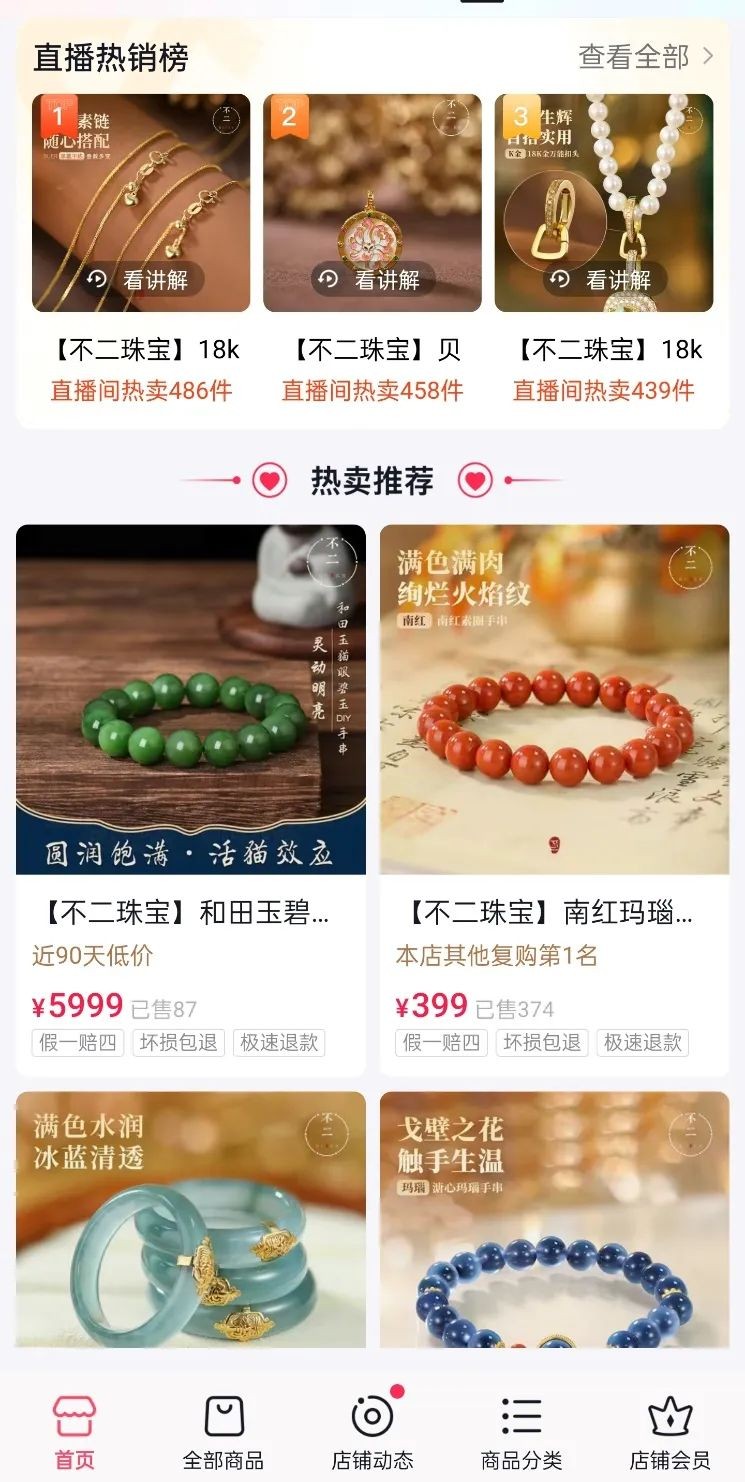Go to the 商品分类 tab
Screen dimensions: 745x1482
(521, 1431)
